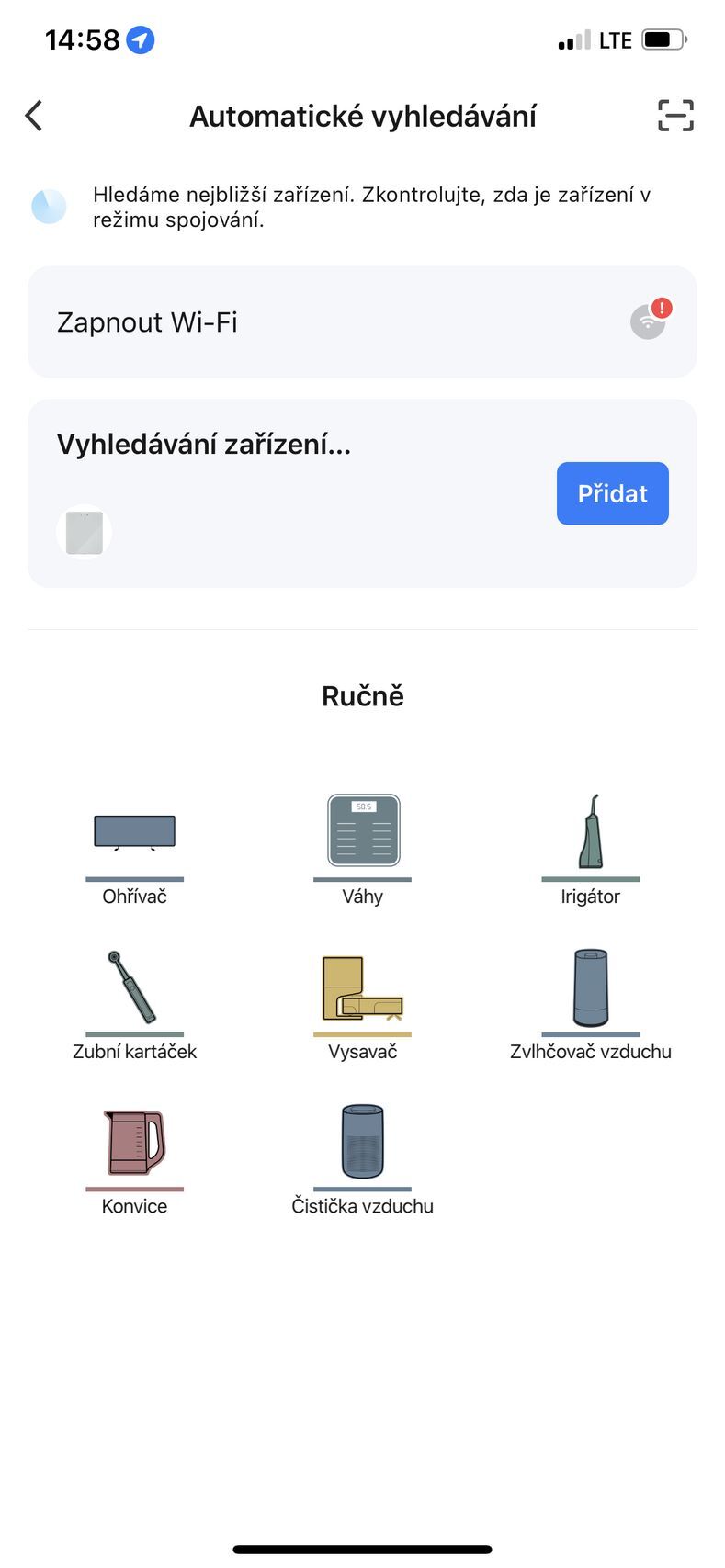The height and width of the screenshot is (1568, 725).
Task: Choose Zubní kartáček device
Action: [x=134, y=1003]
